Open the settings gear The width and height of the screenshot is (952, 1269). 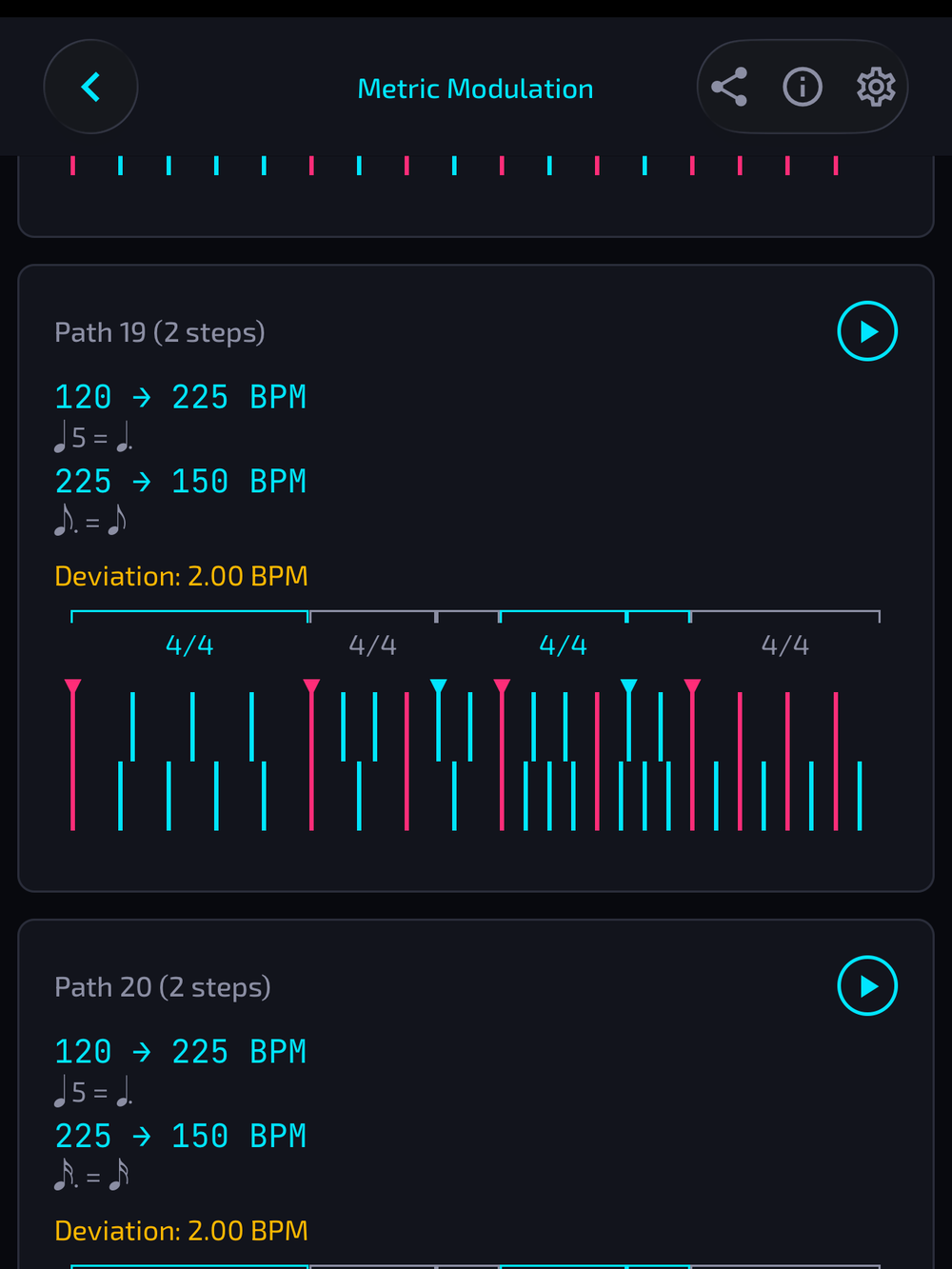pyautogui.click(x=875, y=87)
